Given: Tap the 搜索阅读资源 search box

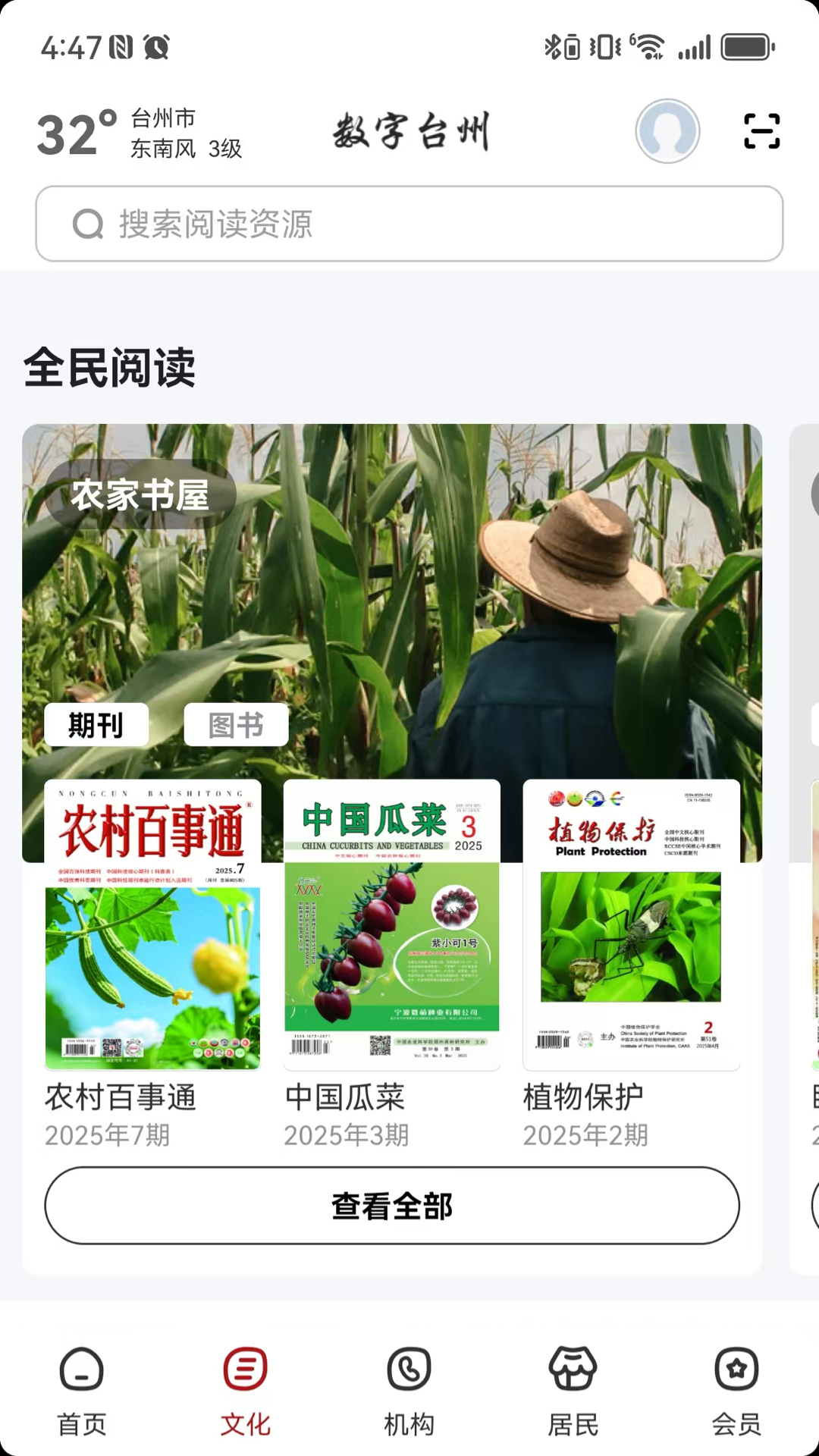Looking at the screenshot, I should 409,224.
